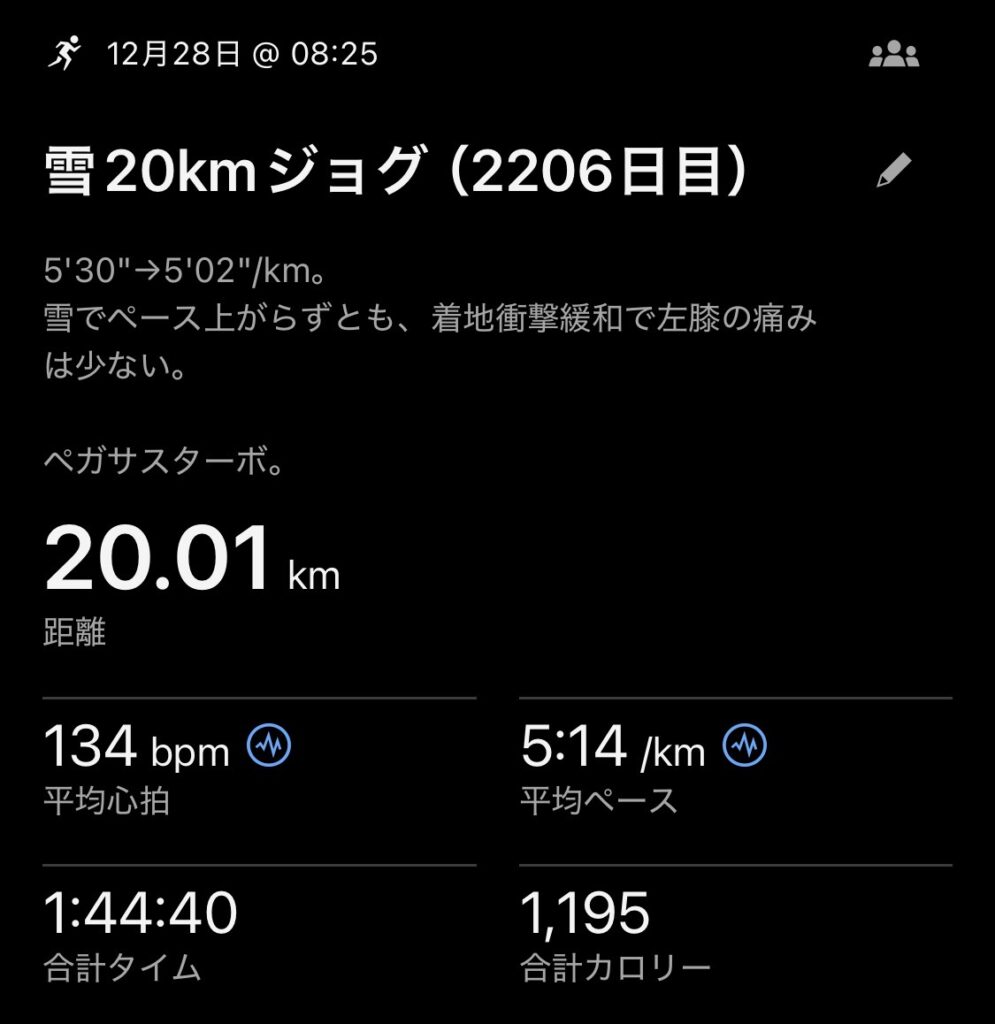
Task: Open the activity privacy people icon
Action: pos(893,55)
